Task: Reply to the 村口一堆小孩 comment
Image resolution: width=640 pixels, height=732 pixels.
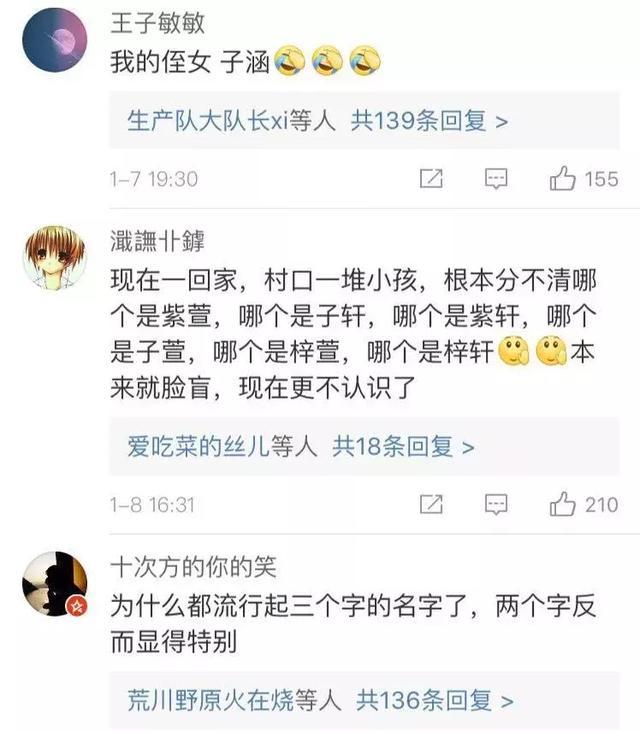Action: point(496,504)
